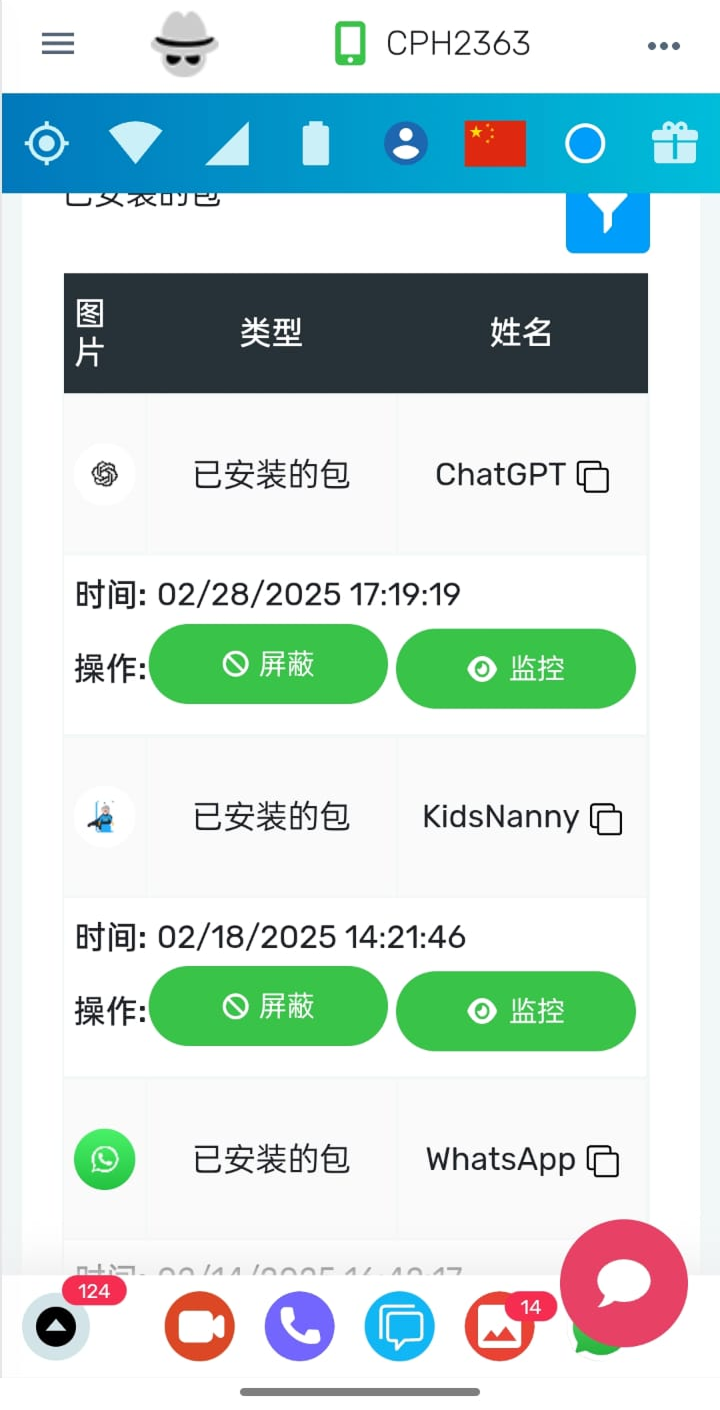Viewport: 720px width, 1410px height.
Task: Open the Wi-Fi toolbar icon
Action: tap(135, 143)
